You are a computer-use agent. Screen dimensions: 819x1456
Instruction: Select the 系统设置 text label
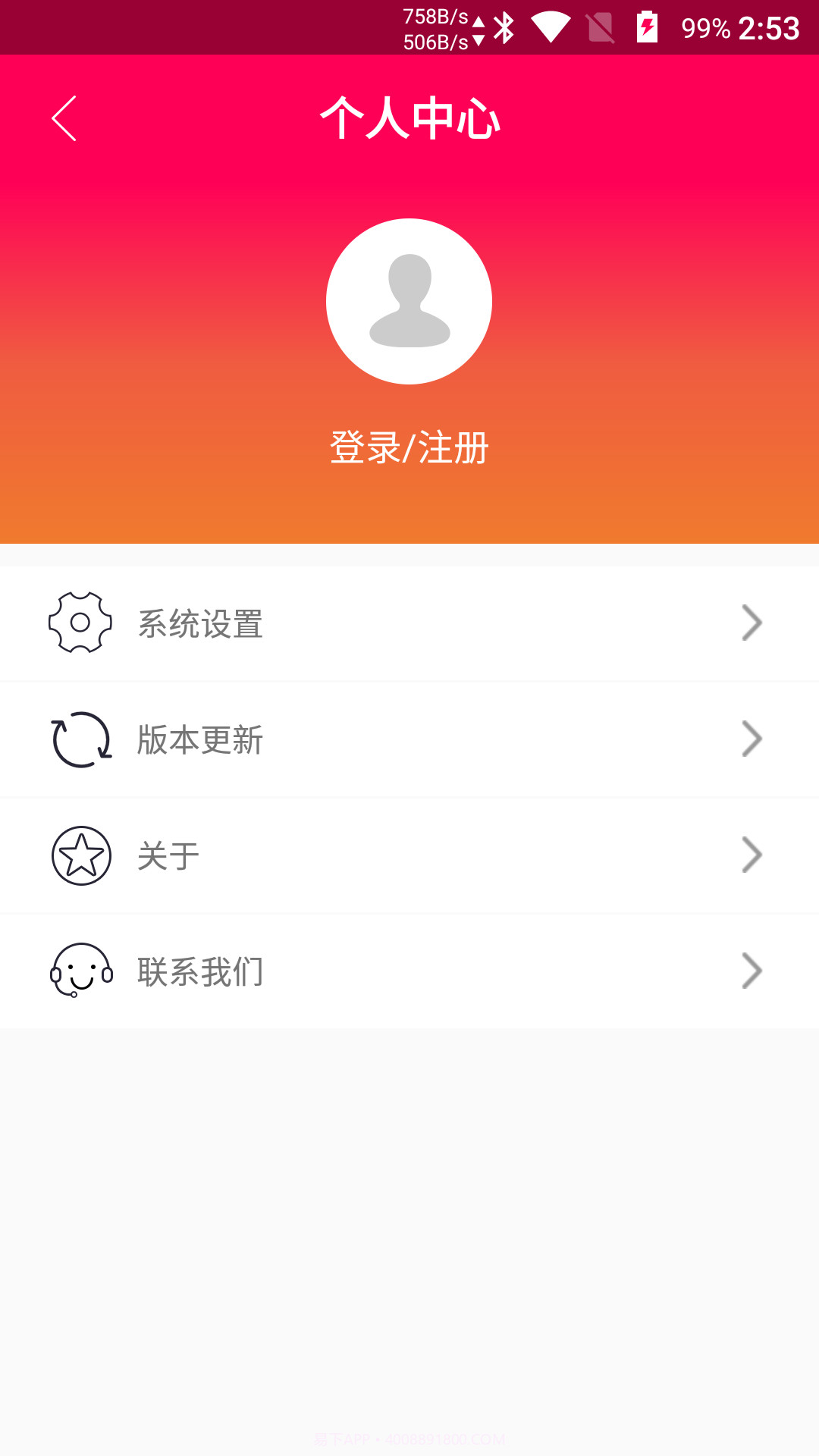click(x=201, y=623)
